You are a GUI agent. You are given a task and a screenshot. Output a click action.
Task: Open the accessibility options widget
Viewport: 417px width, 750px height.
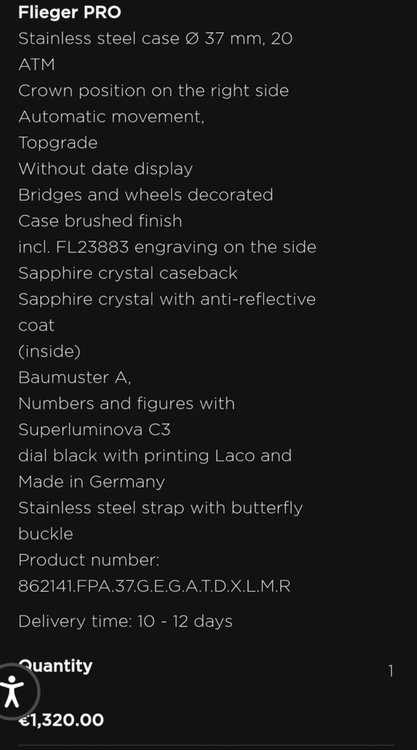[13, 691]
